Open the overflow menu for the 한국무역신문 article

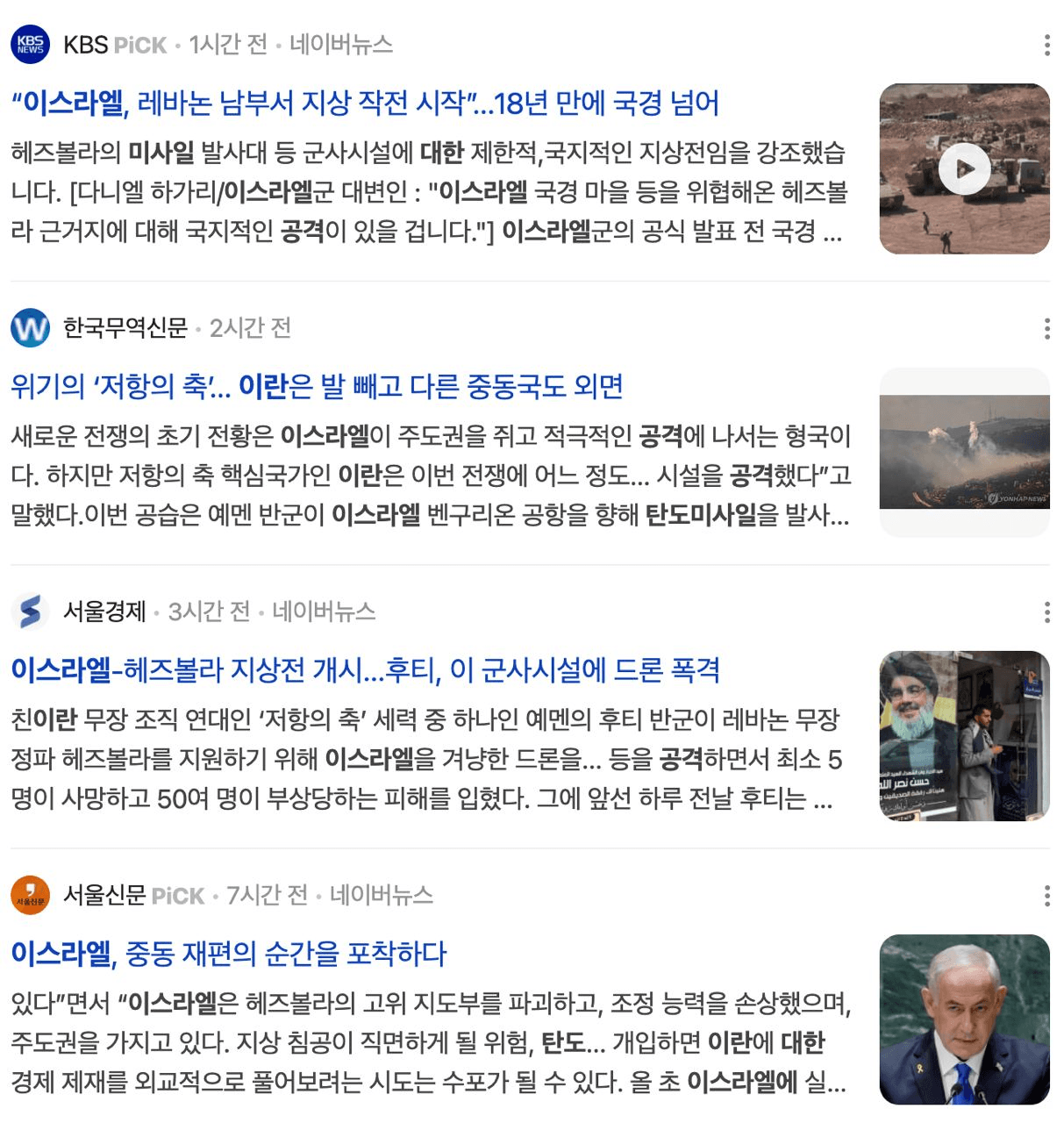tap(1046, 329)
